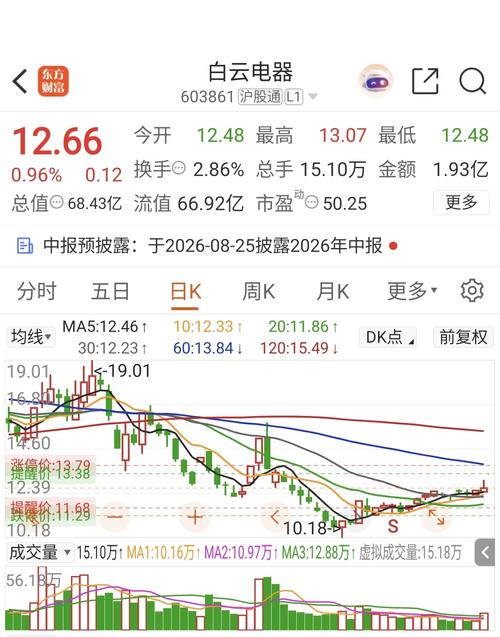Tap the DK点 button
This screenshot has width=500, height=637.
tap(388, 337)
